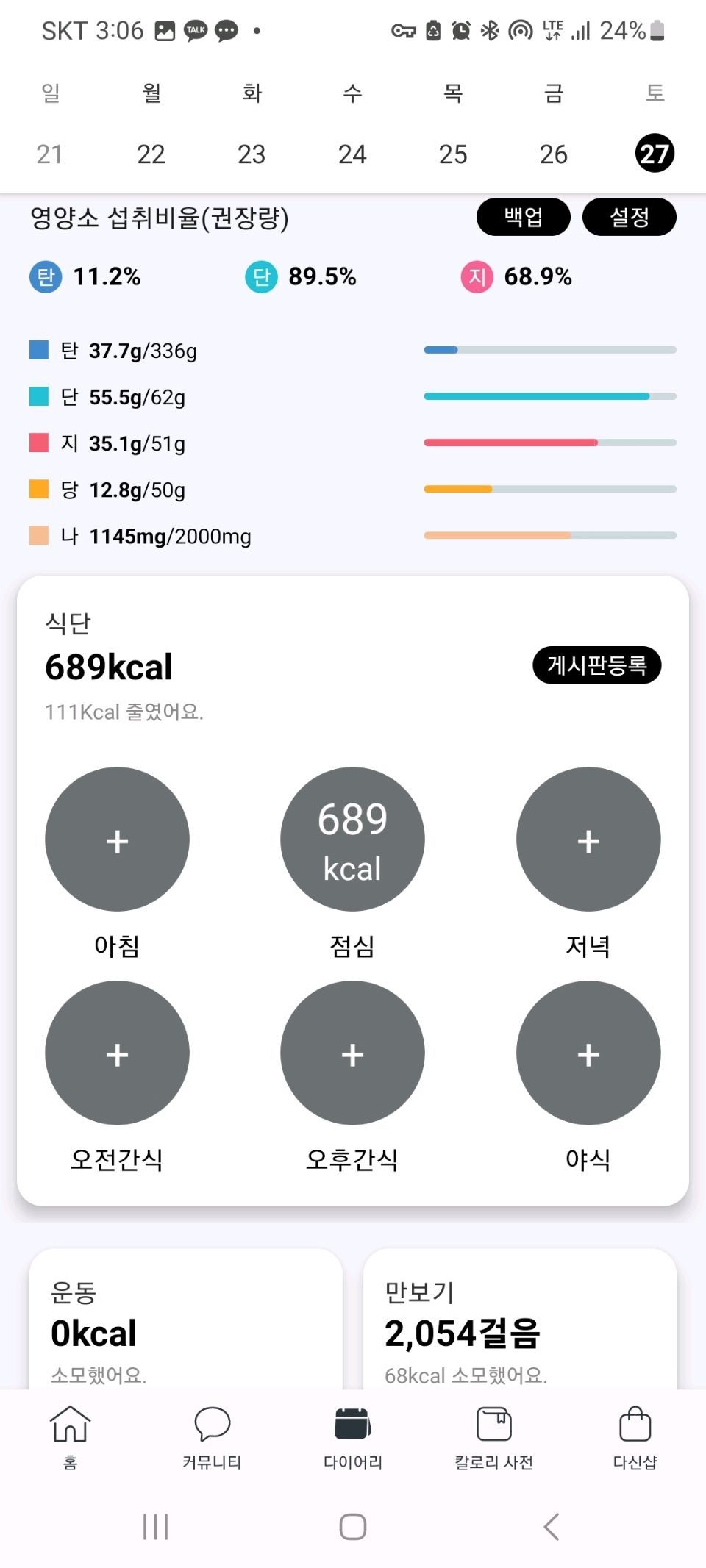Open the 689 kcal 점심 lunch entry
This screenshot has width=706, height=1568.
(x=352, y=840)
